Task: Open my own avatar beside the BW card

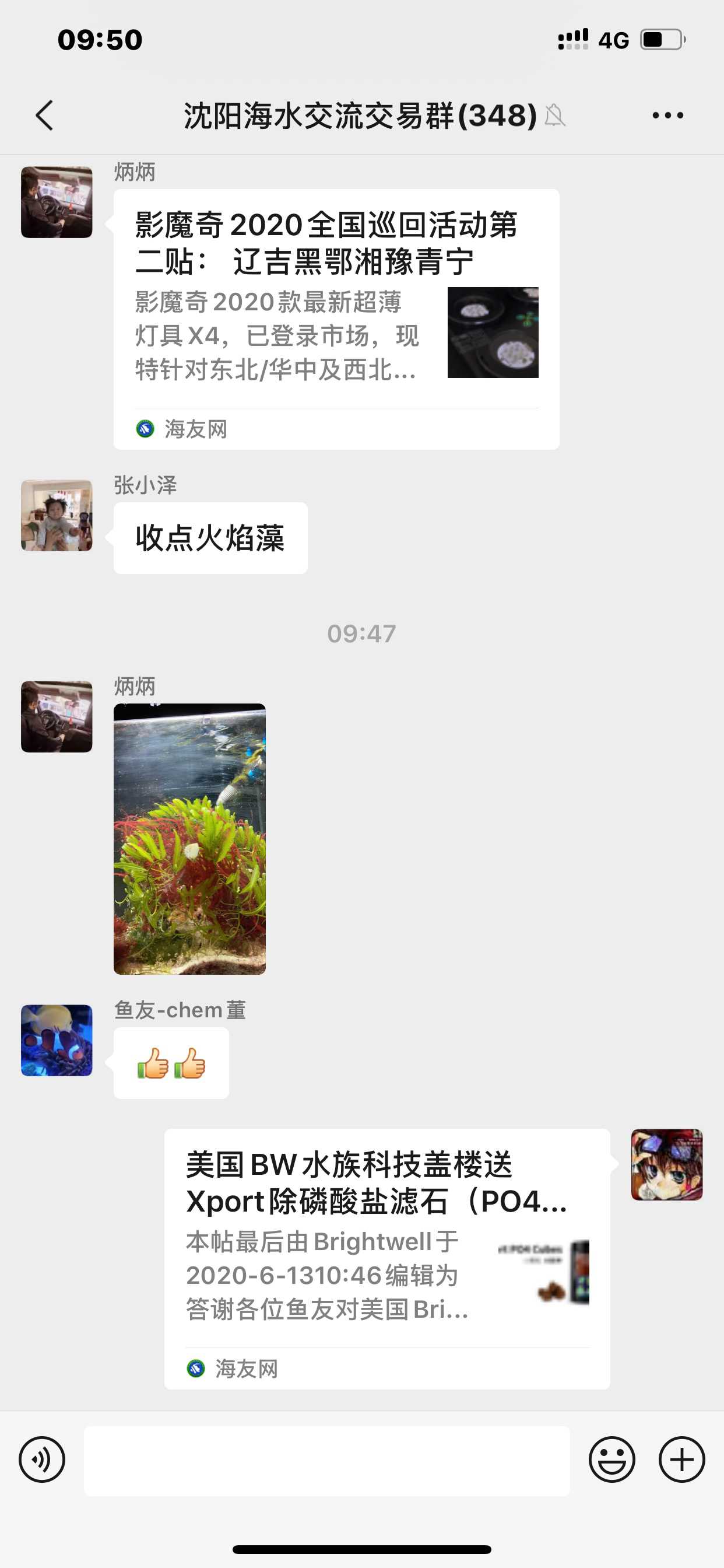Action: coord(666,1164)
